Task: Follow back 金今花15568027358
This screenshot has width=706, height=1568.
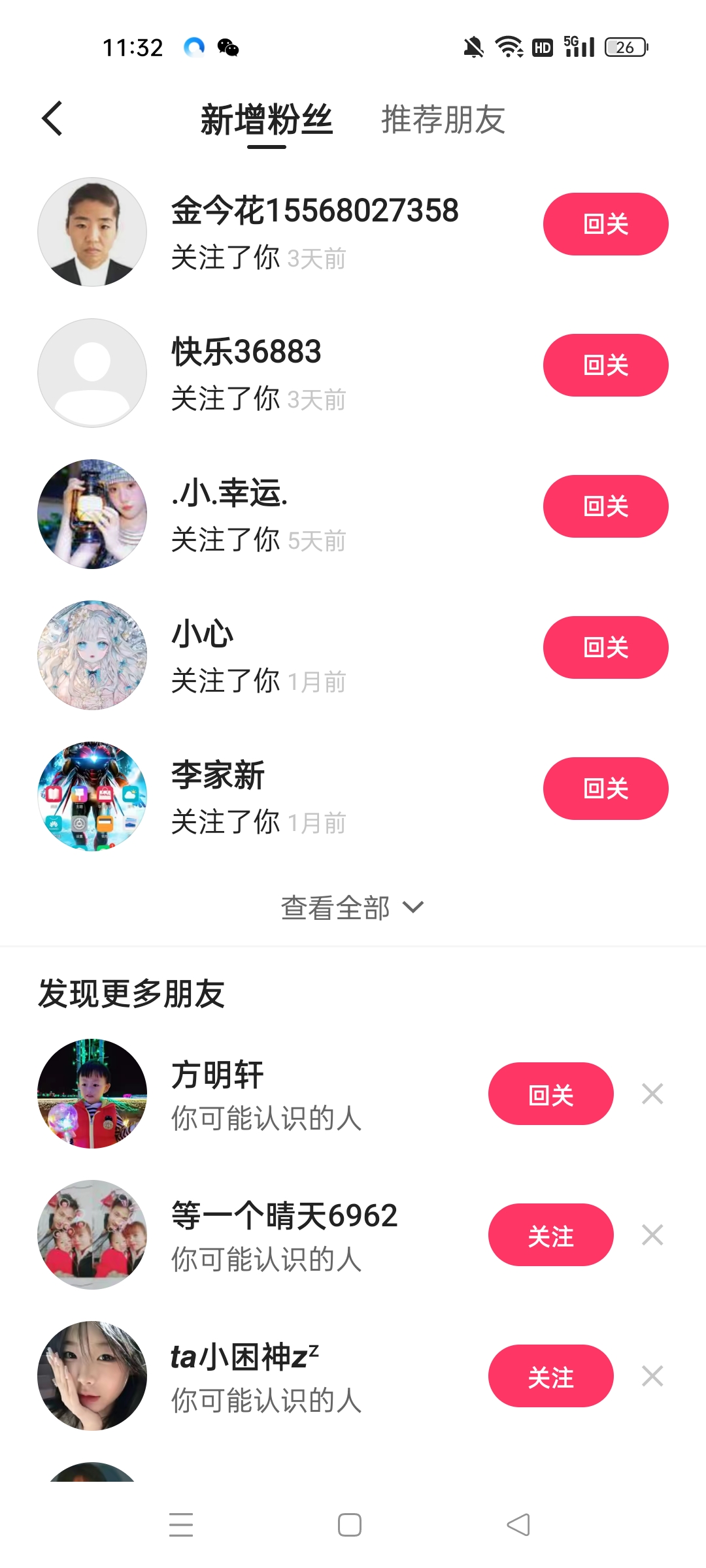Action: click(605, 224)
